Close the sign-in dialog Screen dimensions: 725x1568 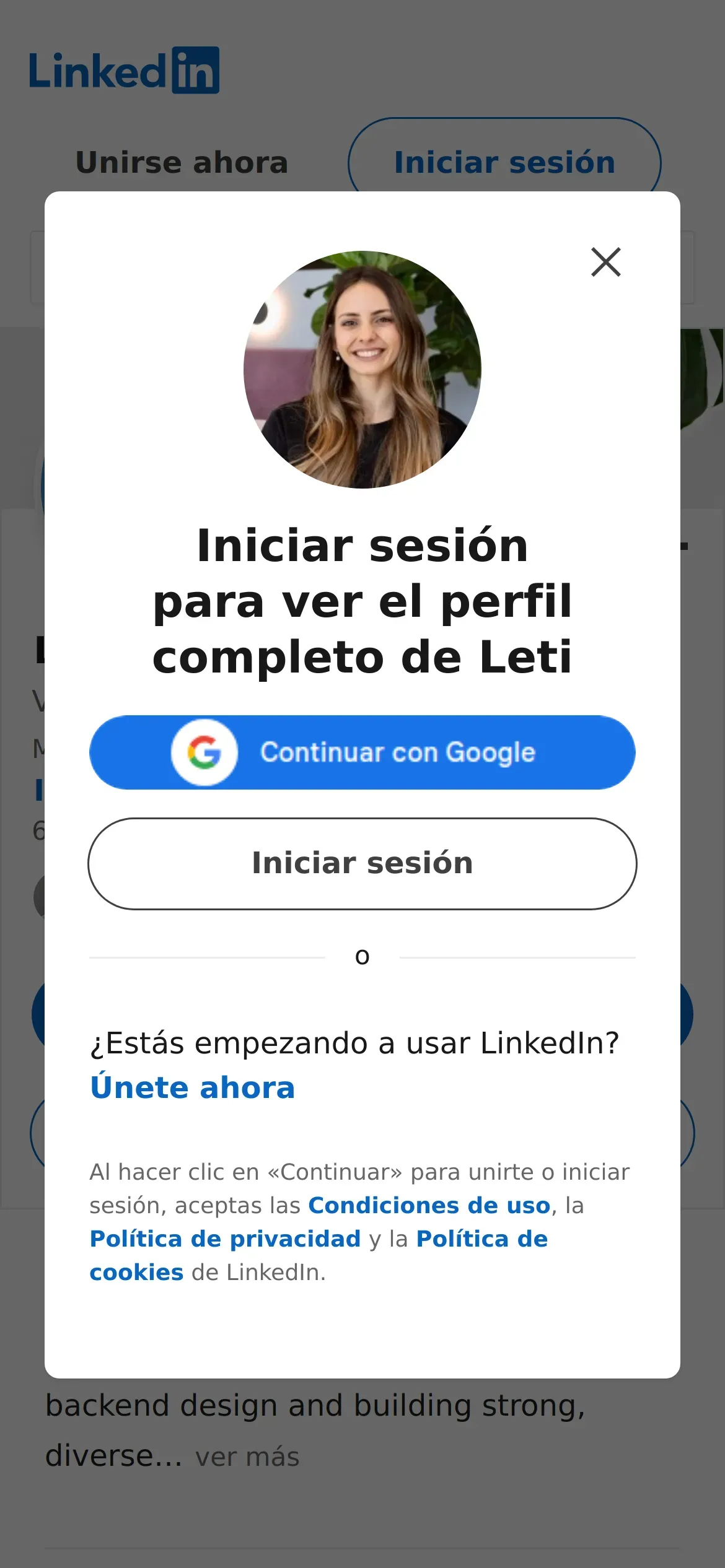point(605,262)
